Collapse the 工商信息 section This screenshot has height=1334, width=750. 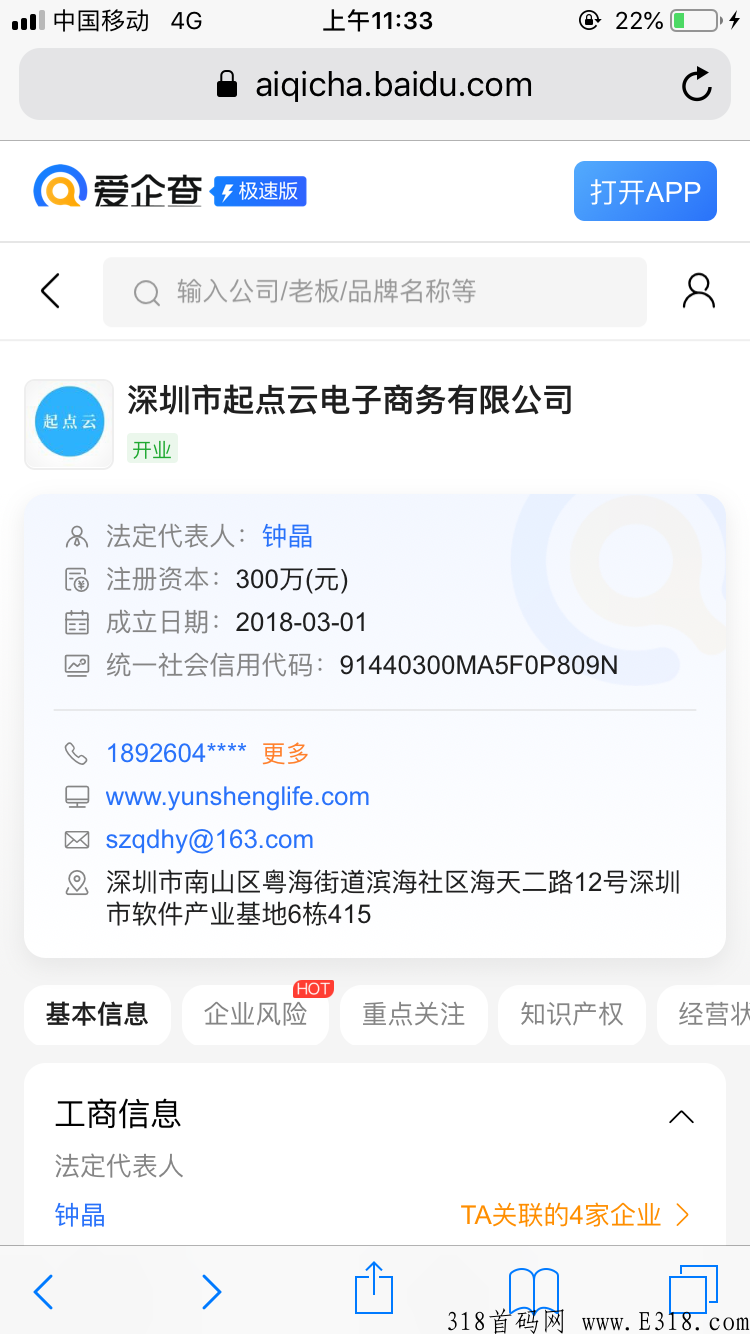tap(681, 1117)
